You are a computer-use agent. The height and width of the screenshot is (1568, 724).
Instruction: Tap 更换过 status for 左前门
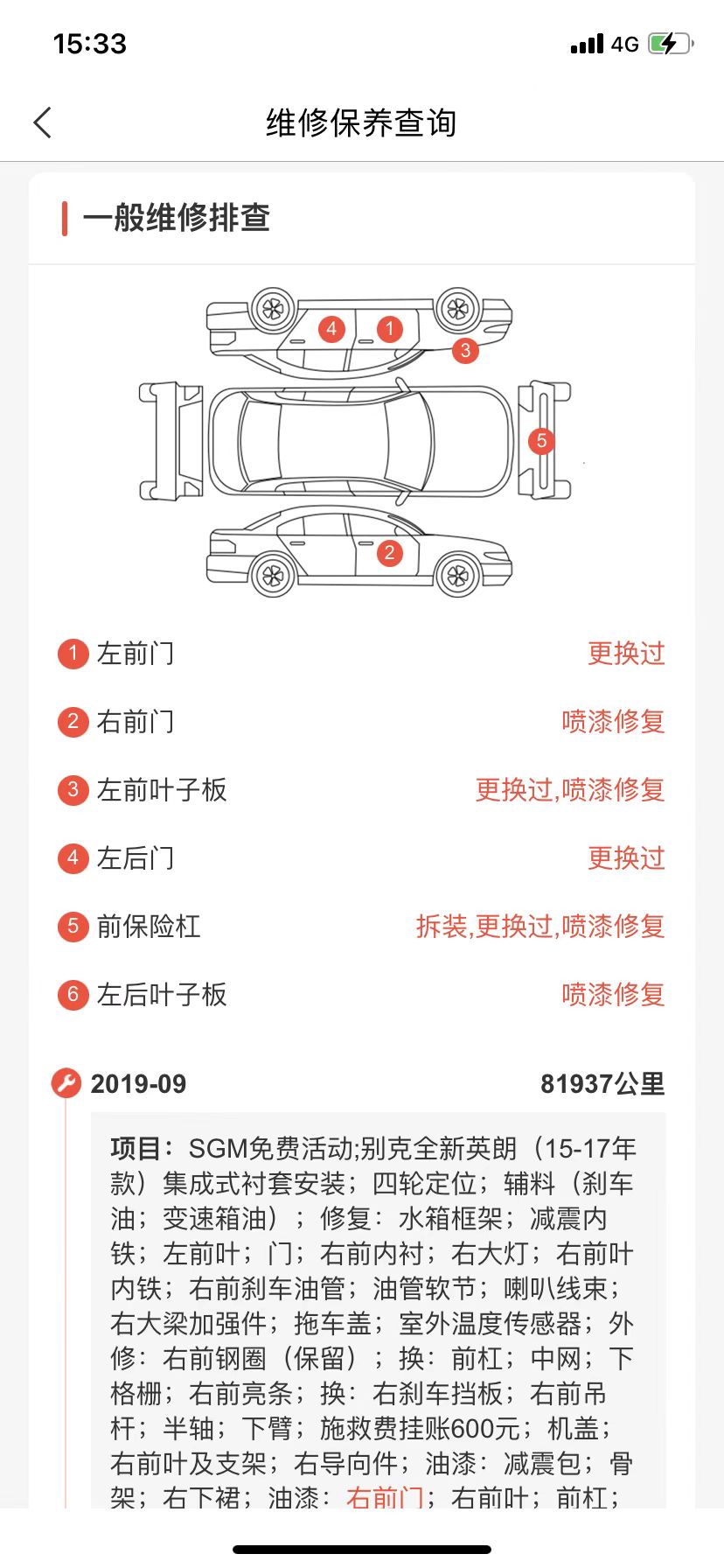point(625,654)
